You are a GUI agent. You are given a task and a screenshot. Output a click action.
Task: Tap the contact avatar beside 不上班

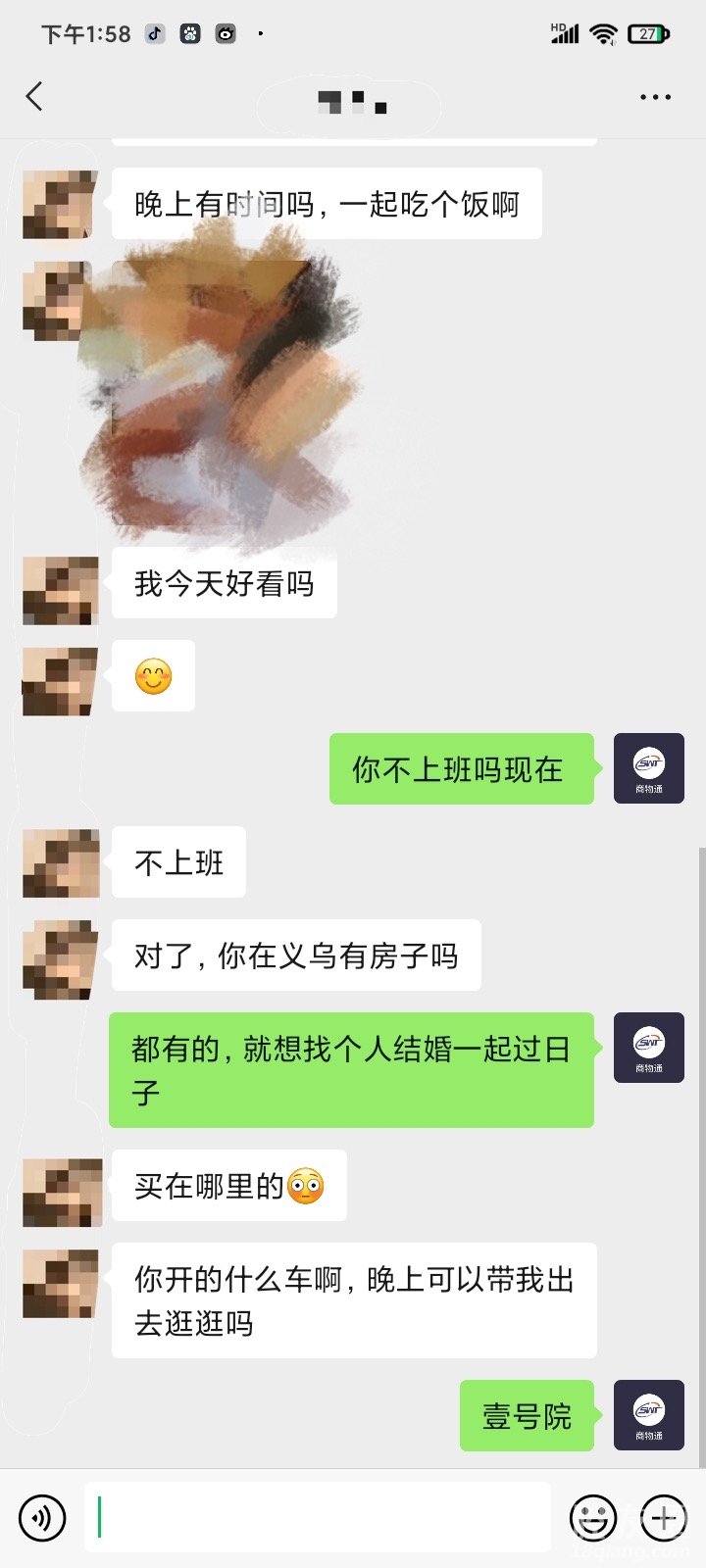pos(61,863)
